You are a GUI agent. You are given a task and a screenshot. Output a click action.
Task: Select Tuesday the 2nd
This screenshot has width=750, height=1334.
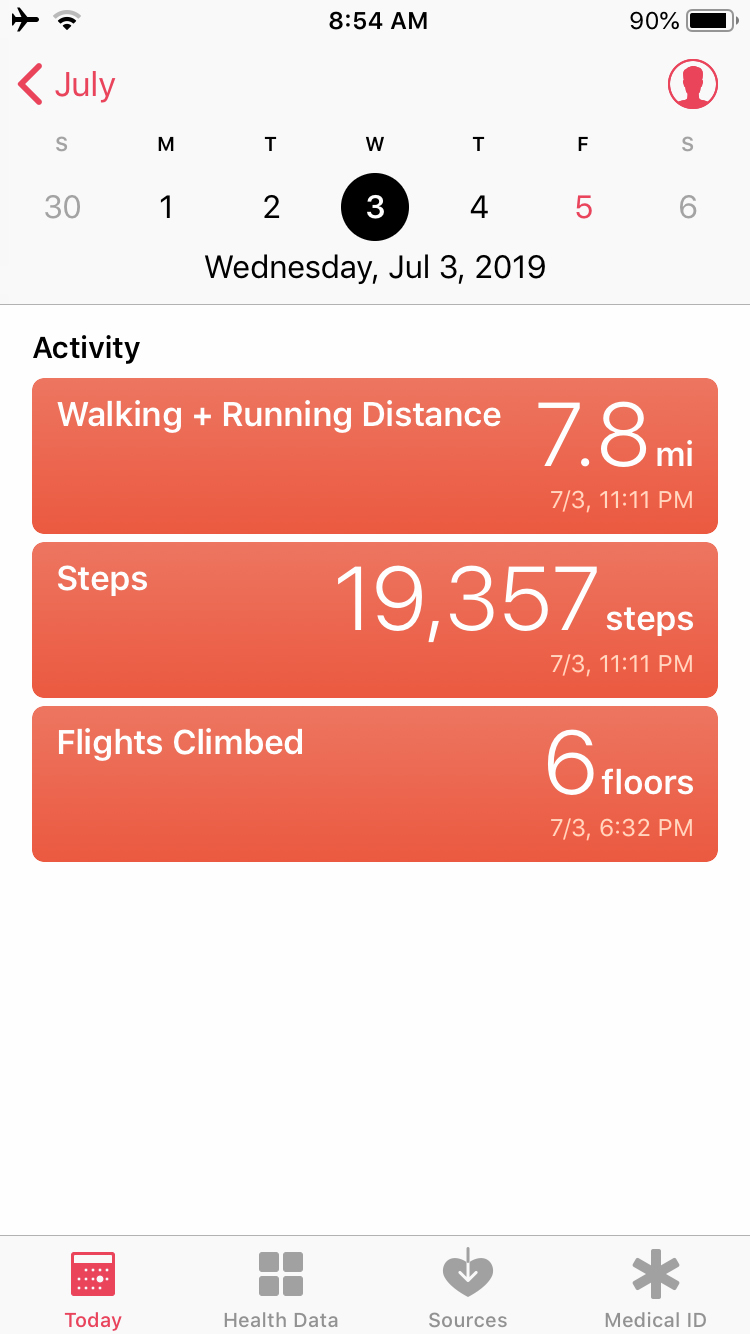[271, 207]
